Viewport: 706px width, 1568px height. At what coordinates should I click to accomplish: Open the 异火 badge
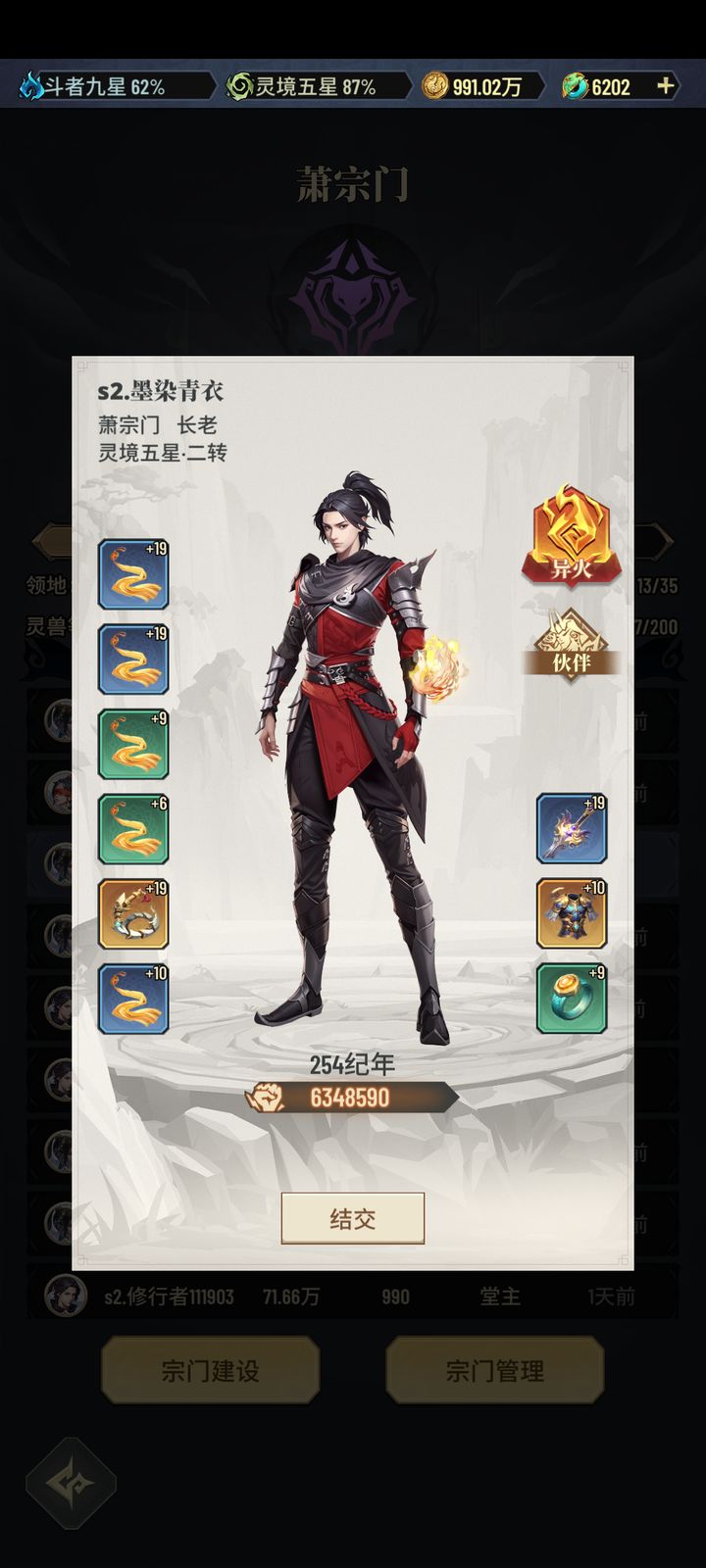pos(571,537)
